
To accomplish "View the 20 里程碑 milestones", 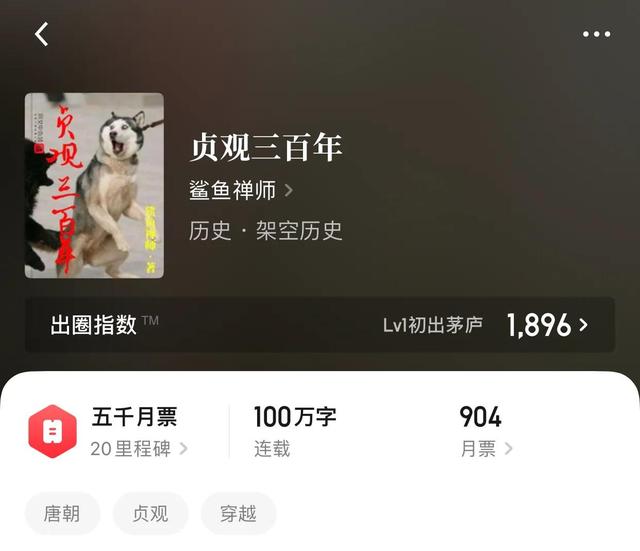I will tap(138, 449).
